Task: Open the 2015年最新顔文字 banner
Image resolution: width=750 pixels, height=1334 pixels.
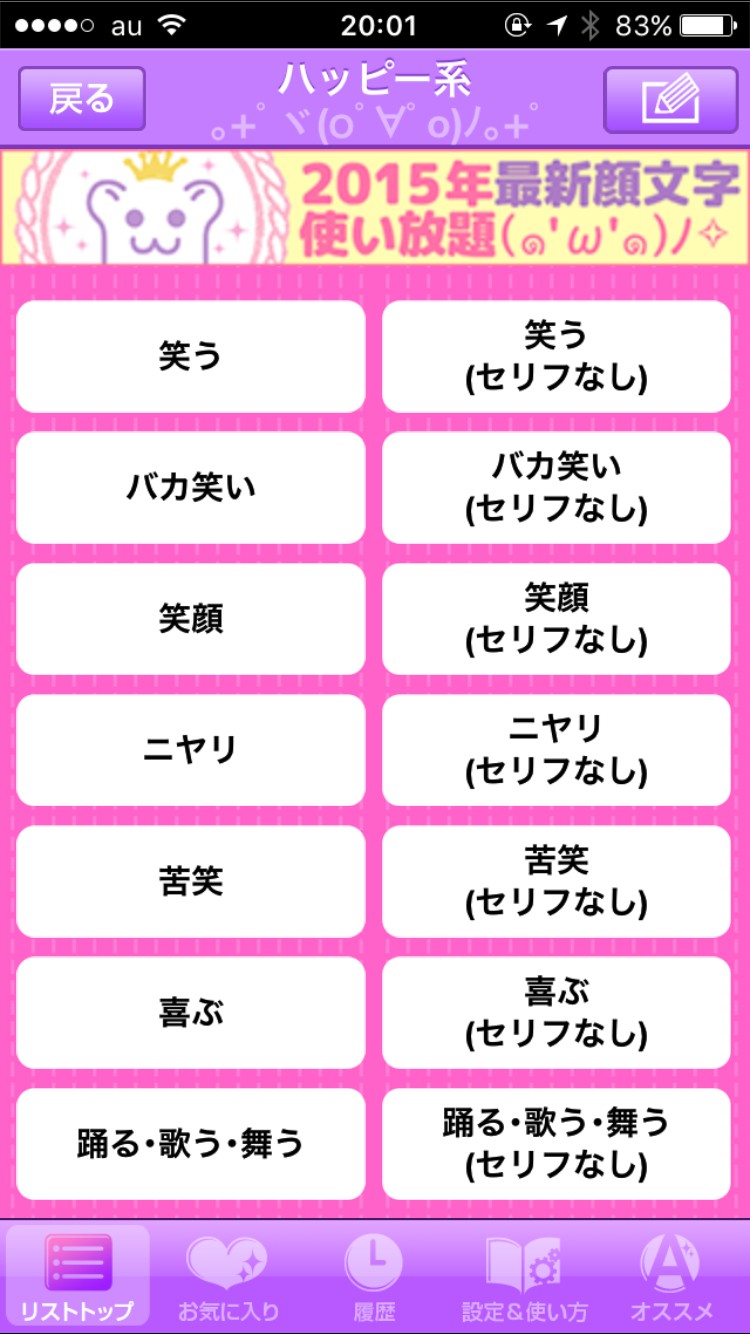Action: click(x=375, y=208)
